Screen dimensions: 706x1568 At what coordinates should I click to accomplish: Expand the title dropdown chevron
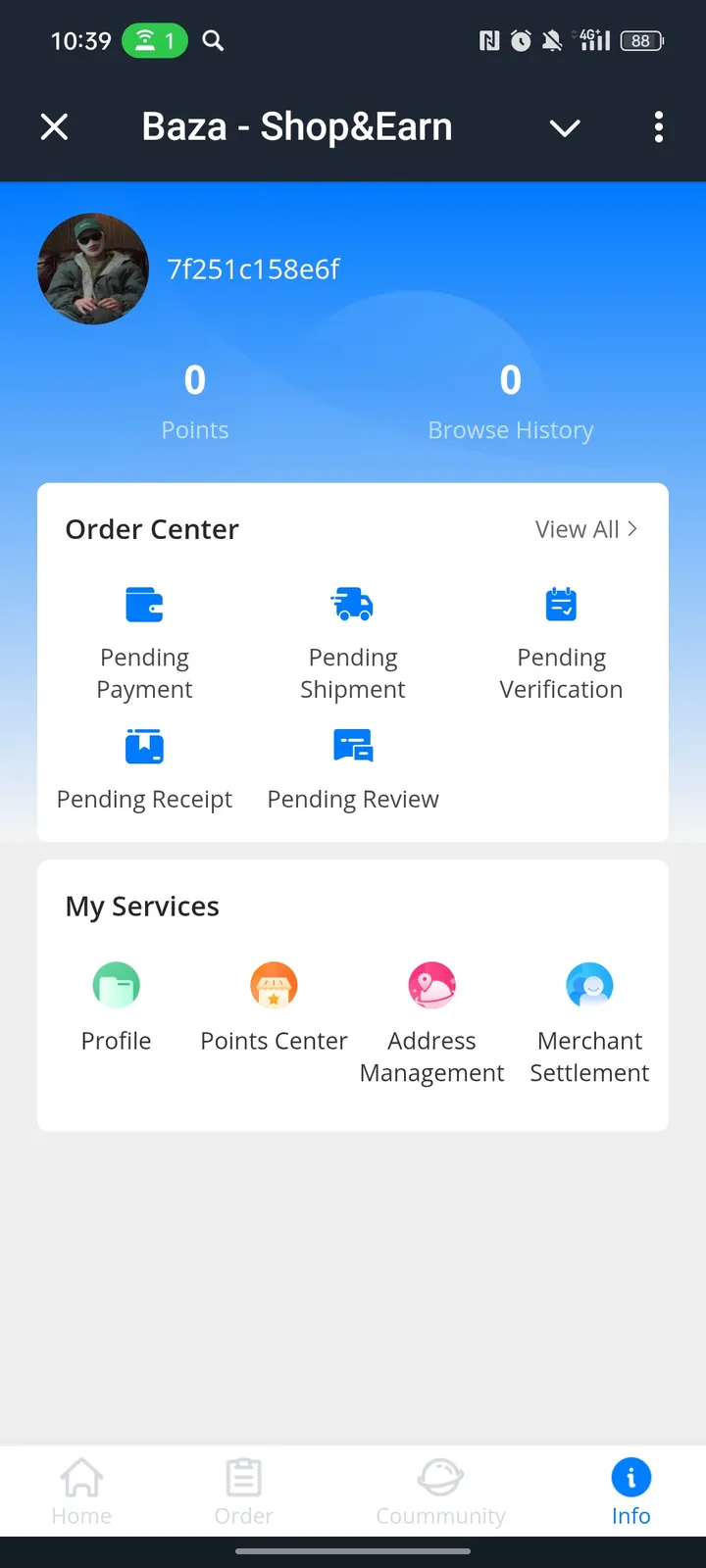[565, 127]
